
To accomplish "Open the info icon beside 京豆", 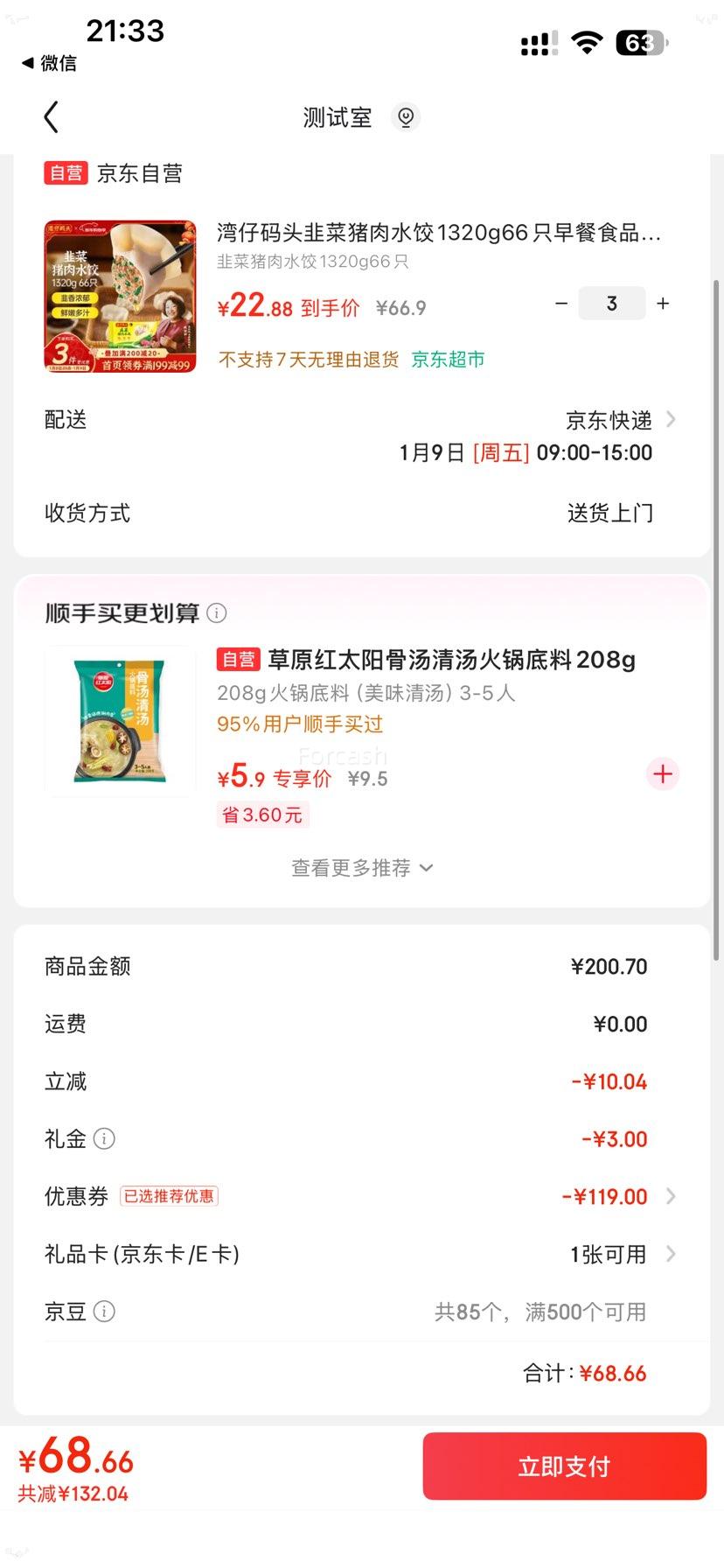I will click(104, 1312).
